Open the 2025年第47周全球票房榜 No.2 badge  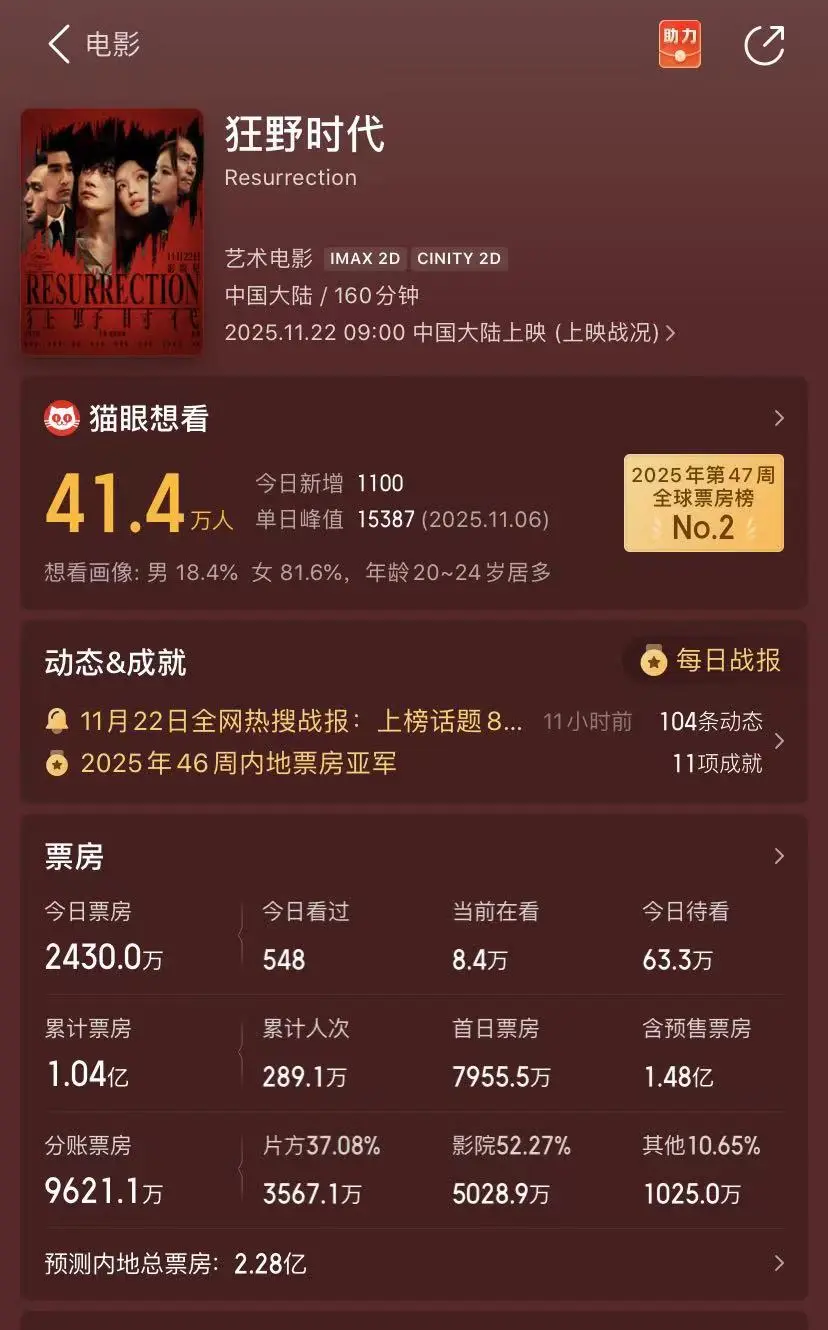[x=704, y=502]
